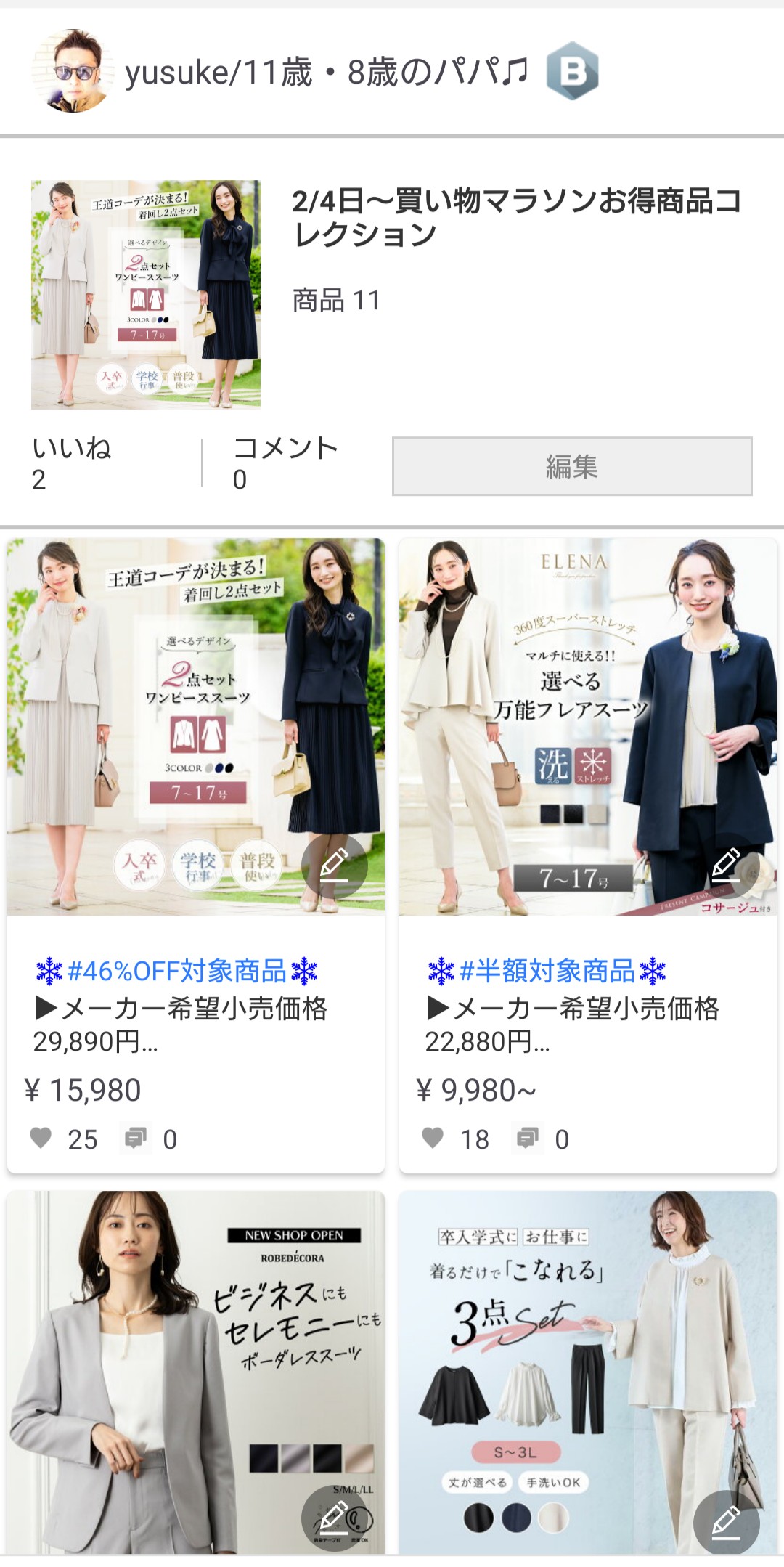Like the ¥9,980 product
Screen dimensions: 784x1567
tap(433, 1139)
